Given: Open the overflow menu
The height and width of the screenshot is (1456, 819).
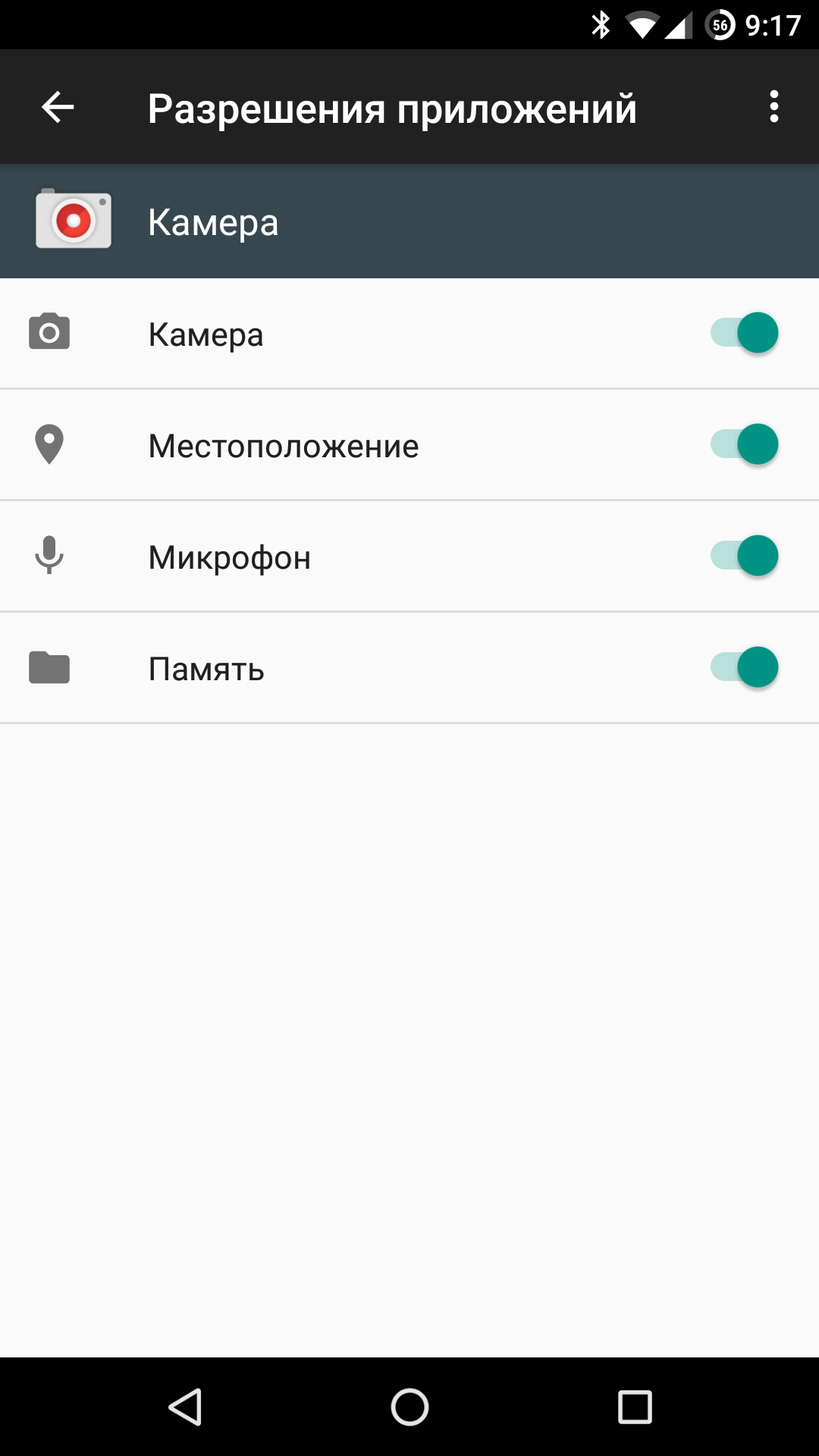Looking at the screenshot, I should [773, 107].
